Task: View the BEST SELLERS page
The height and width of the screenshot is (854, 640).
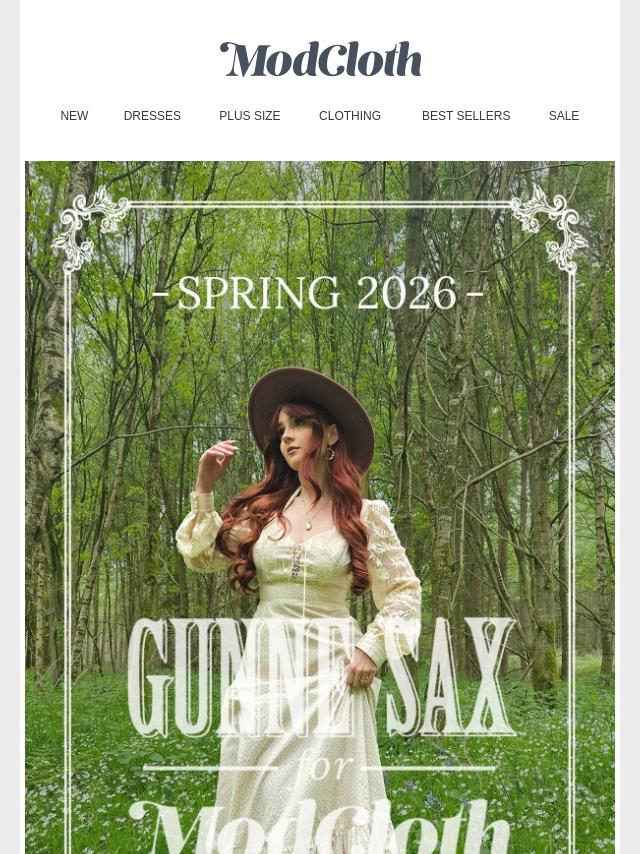Action: (x=466, y=116)
